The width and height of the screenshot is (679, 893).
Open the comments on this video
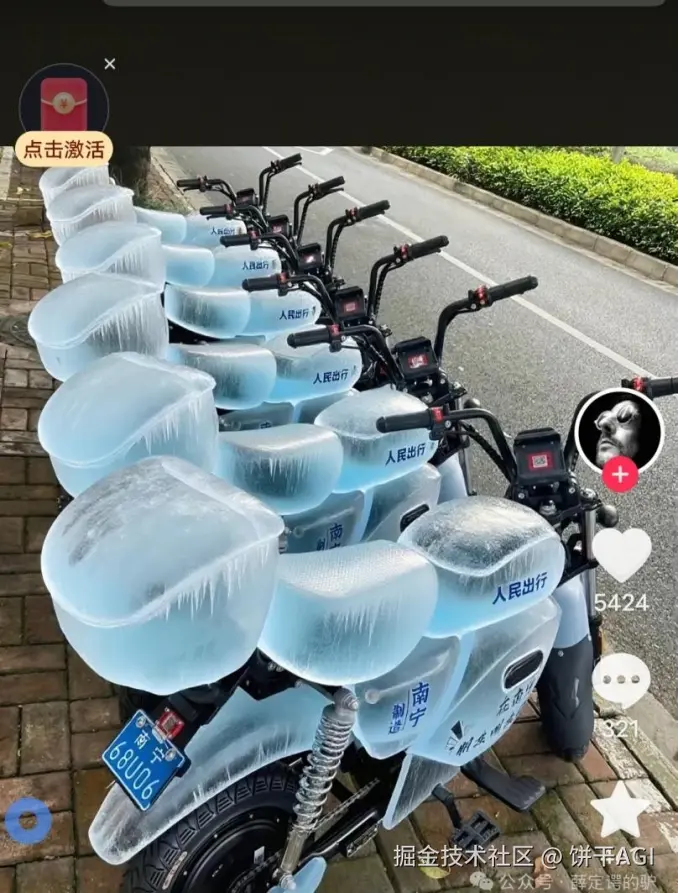point(621,680)
